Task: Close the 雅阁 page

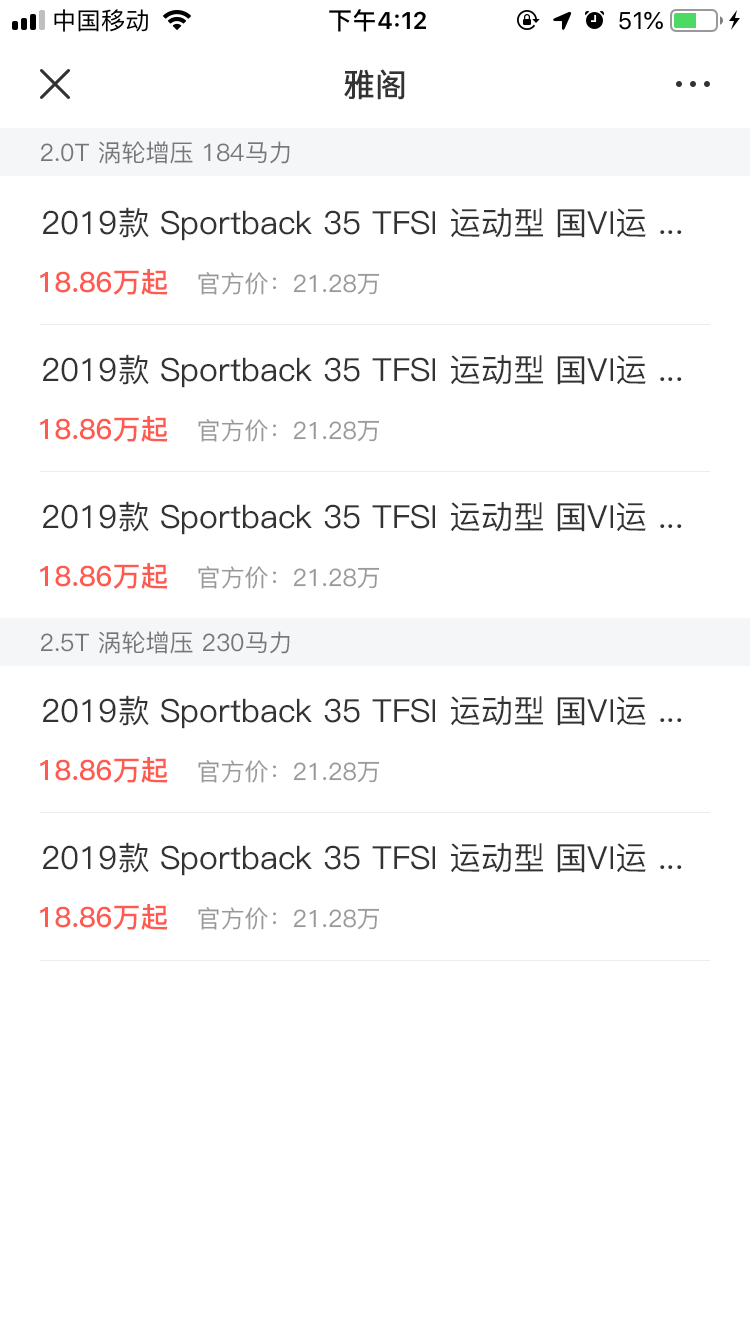Action: 55,84
